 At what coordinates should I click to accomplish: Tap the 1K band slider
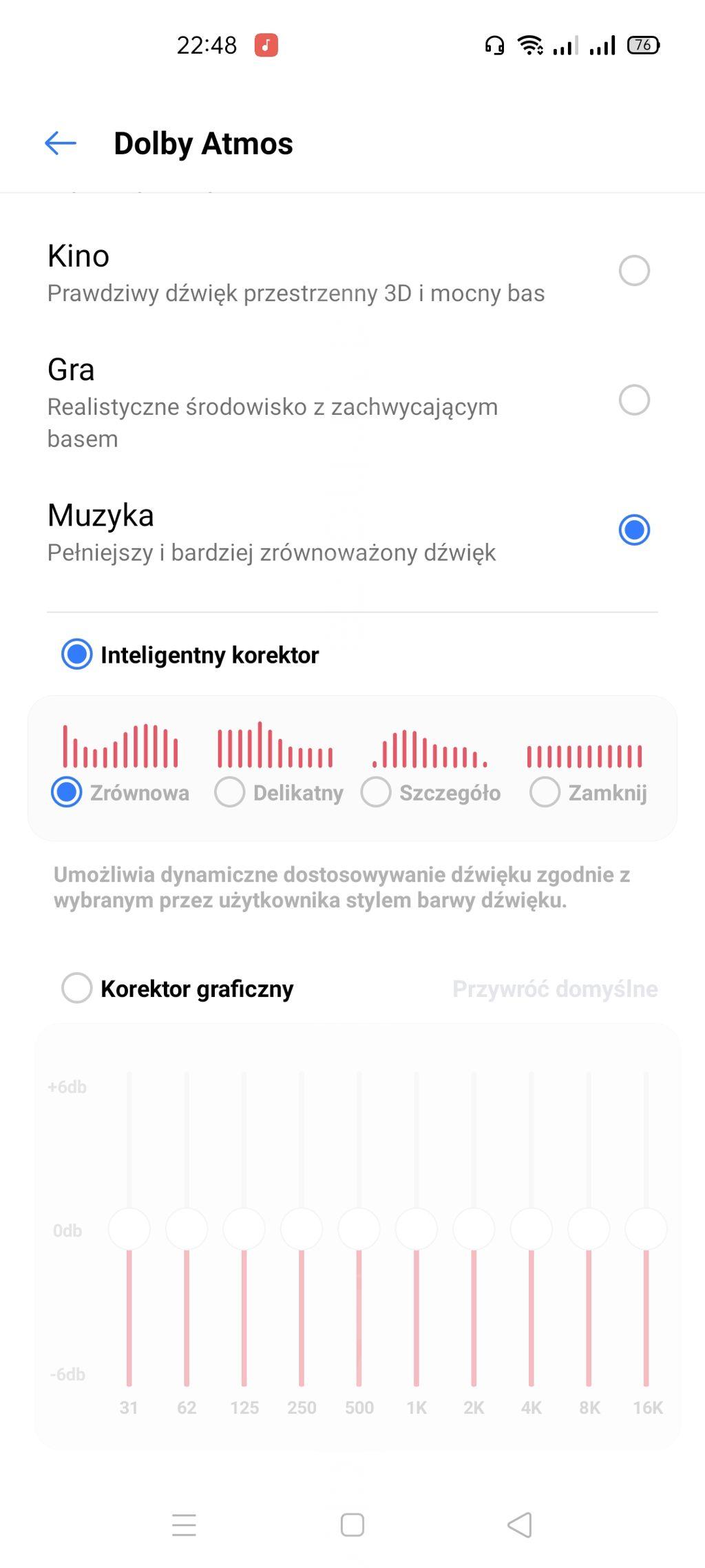(x=417, y=1228)
